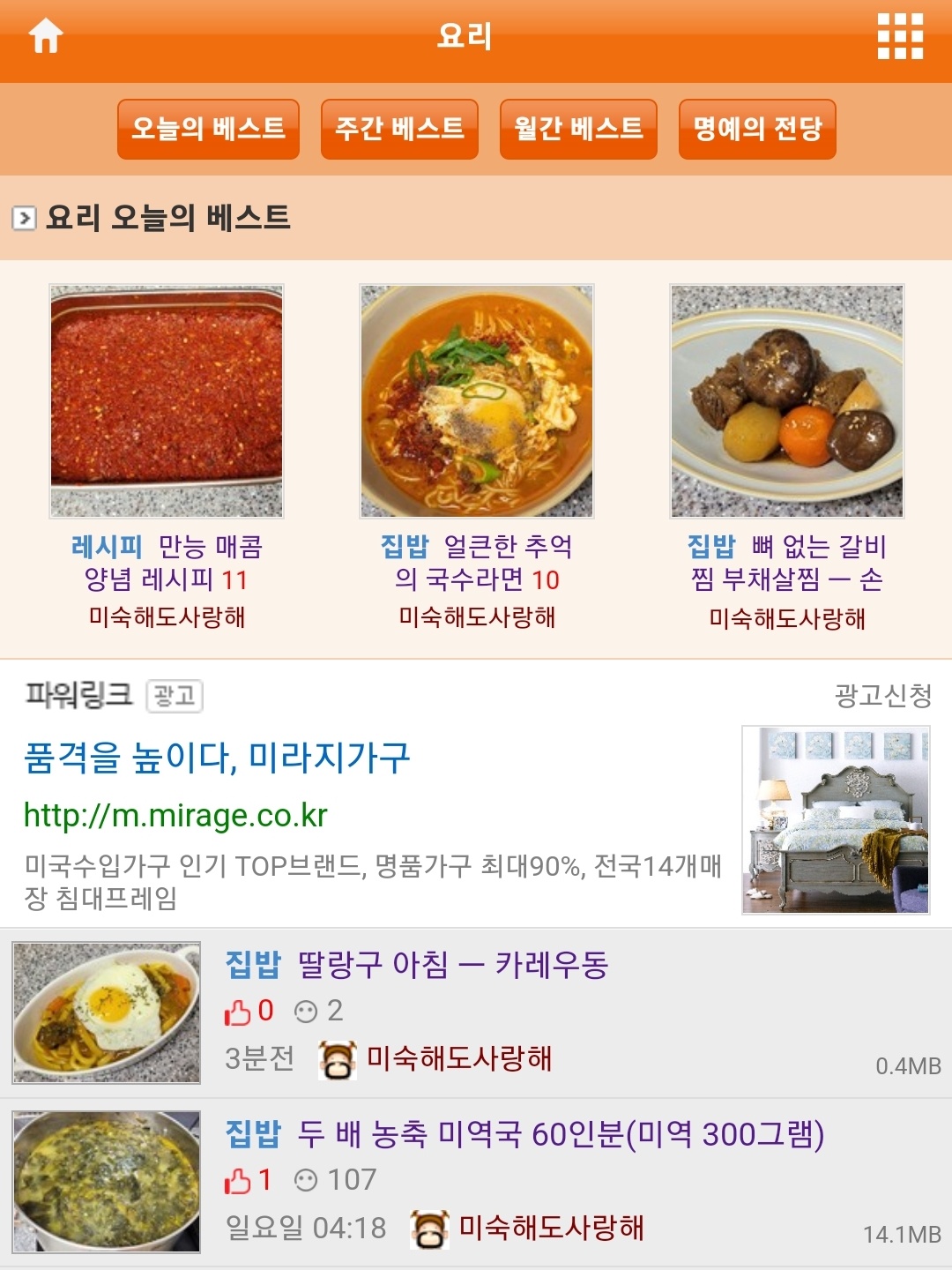
Task: Open the 미라지가구 ad headline
Action: click(x=217, y=758)
